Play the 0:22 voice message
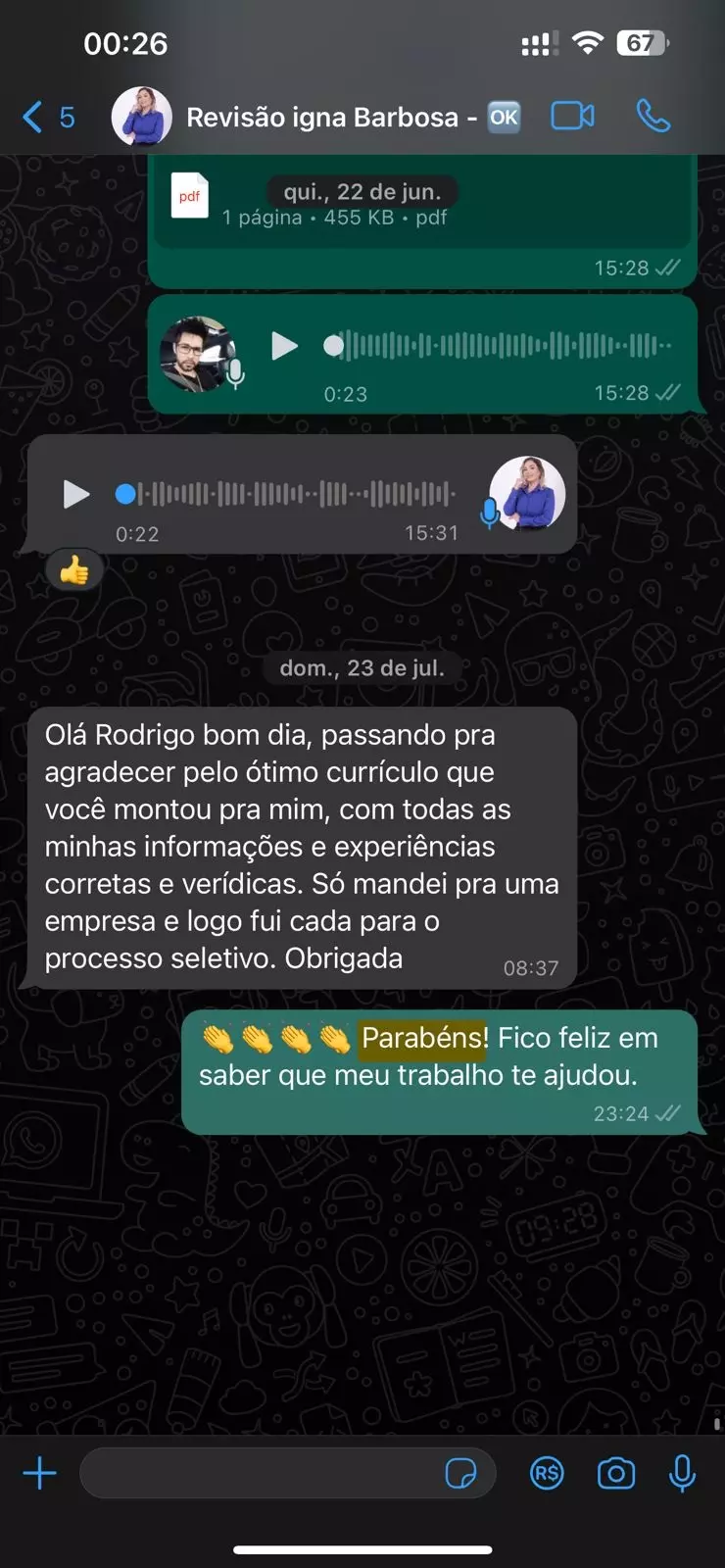 (75, 494)
